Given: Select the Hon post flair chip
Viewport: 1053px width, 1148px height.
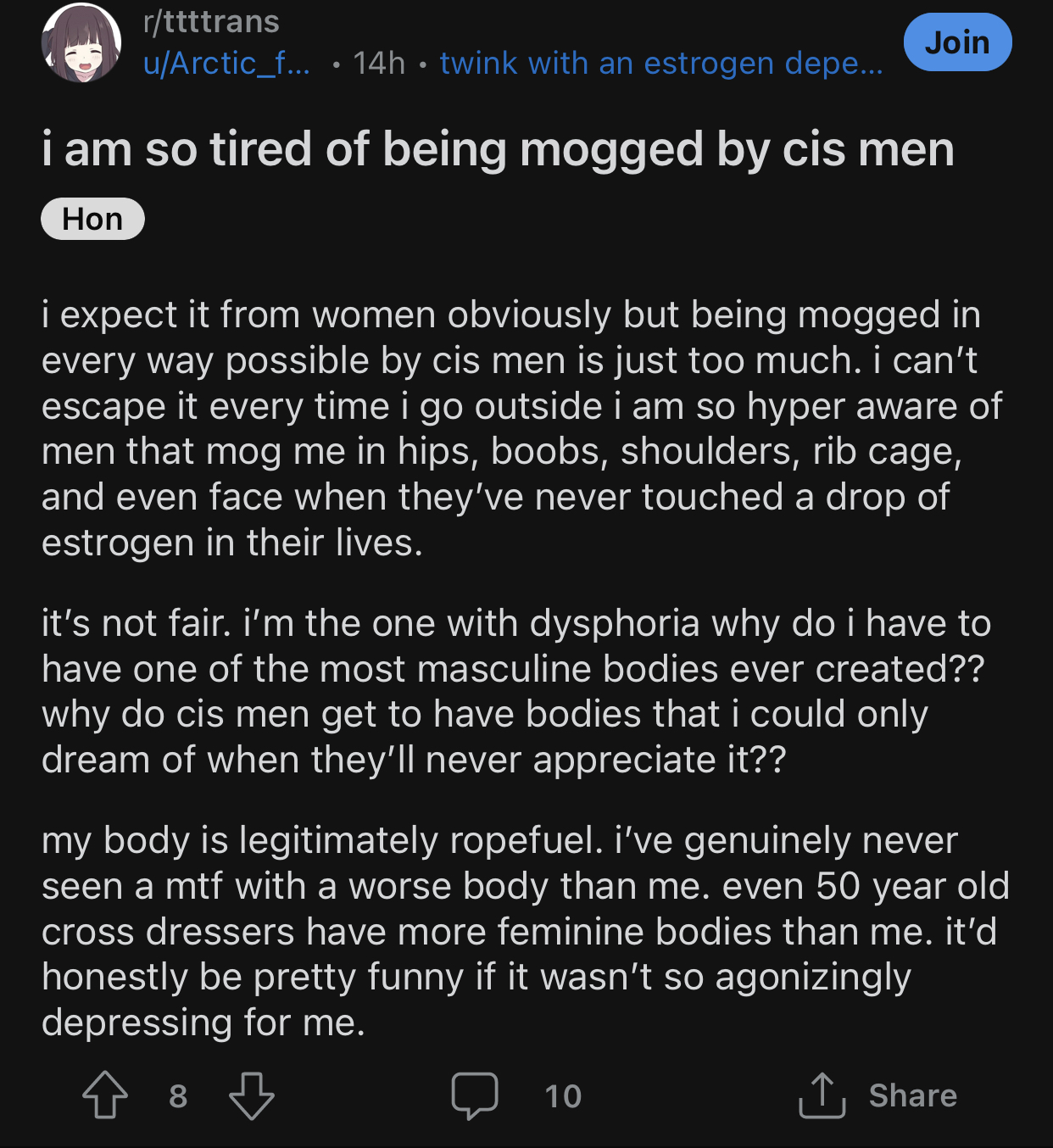Looking at the screenshot, I should (x=92, y=219).
